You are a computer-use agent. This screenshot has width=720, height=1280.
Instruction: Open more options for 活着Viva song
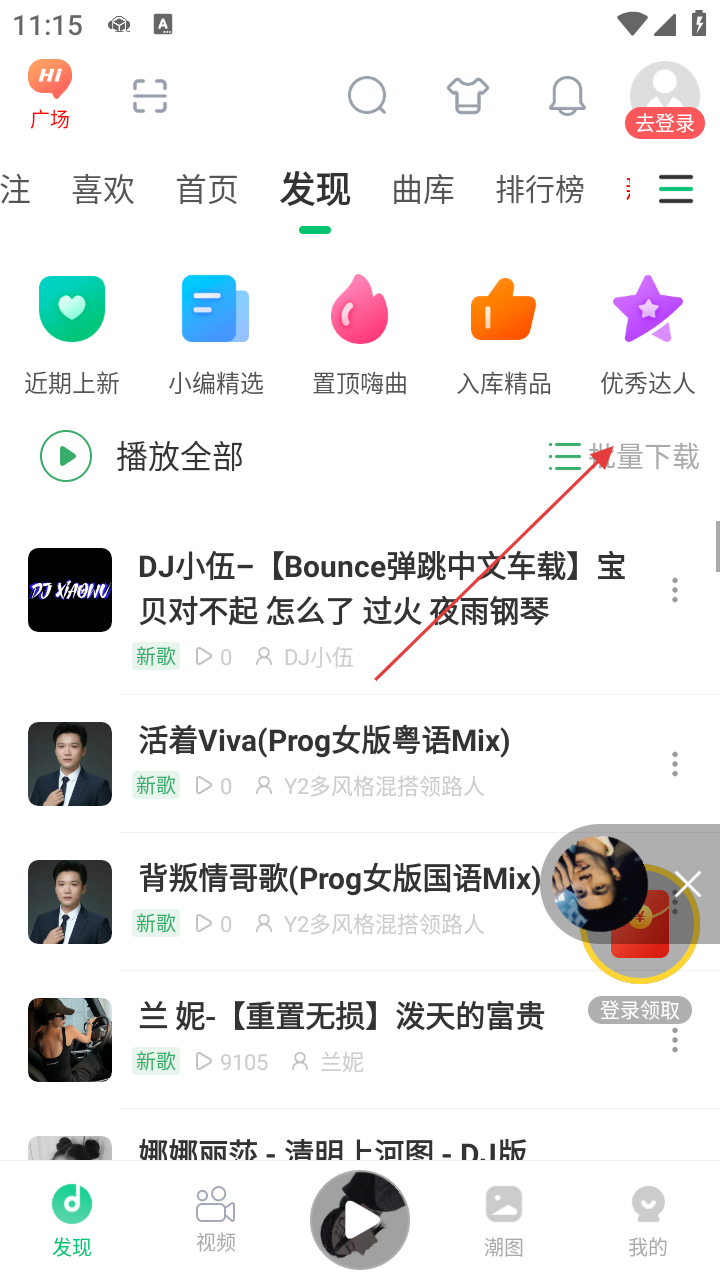click(x=675, y=764)
